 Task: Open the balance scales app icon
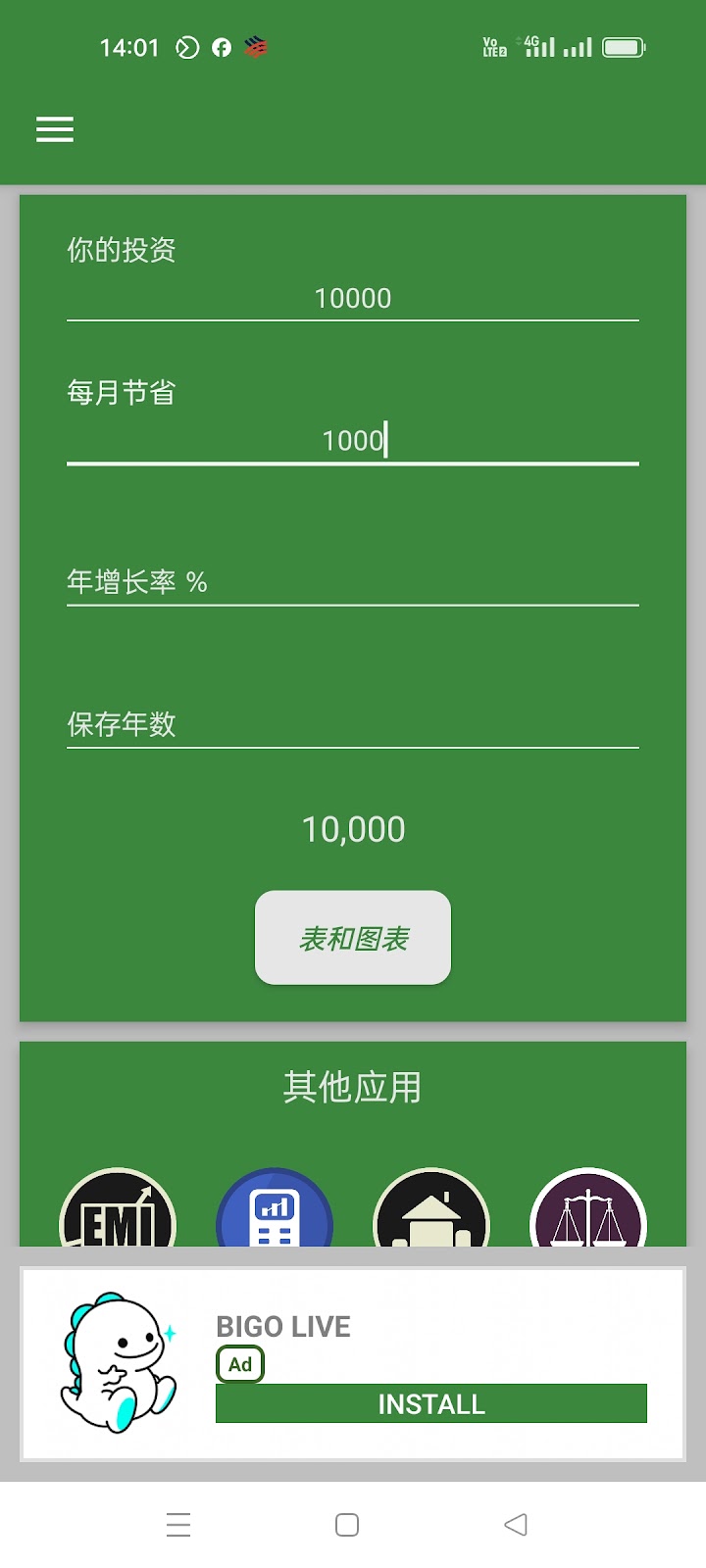pyautogui.click(x=588, y=1208)
